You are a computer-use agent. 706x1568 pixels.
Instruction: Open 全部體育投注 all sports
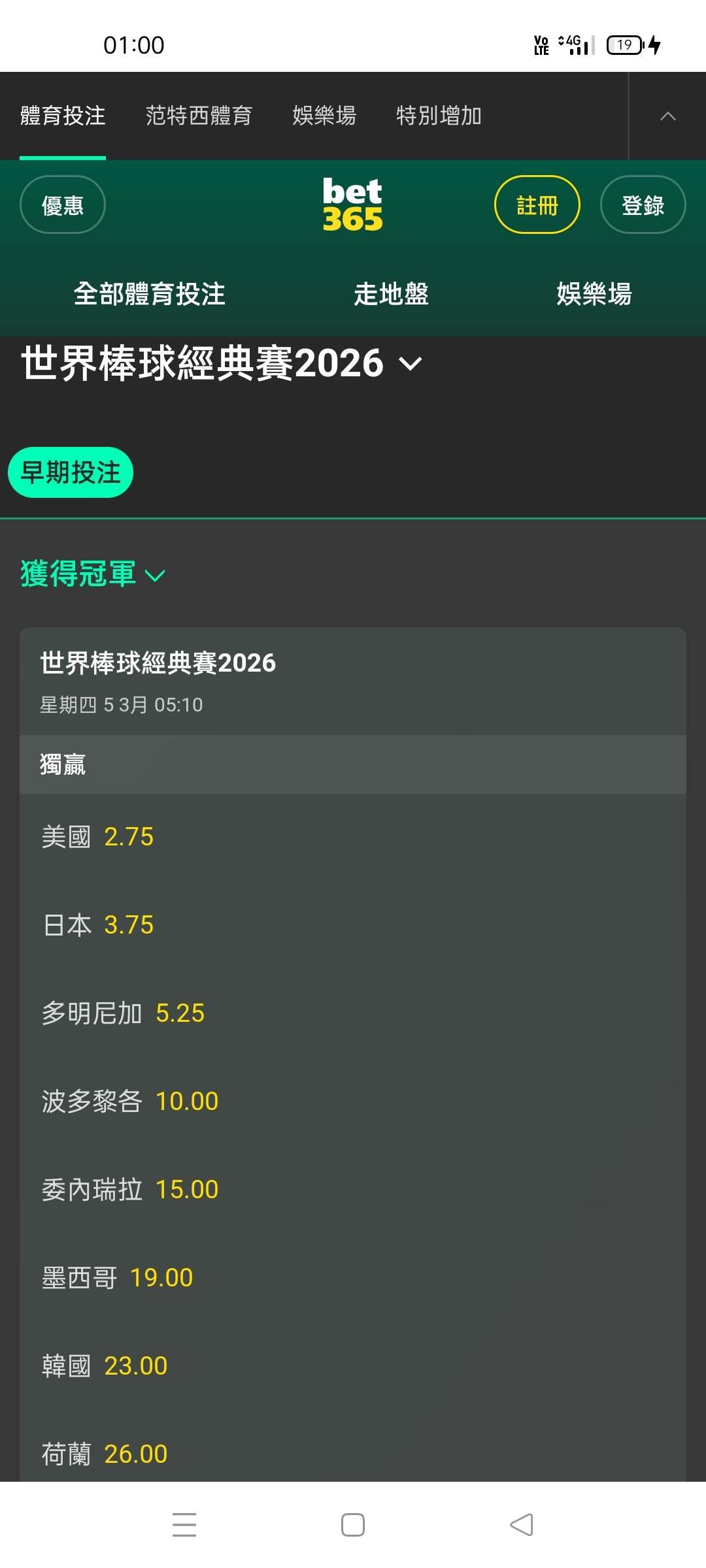coord(149,294)
